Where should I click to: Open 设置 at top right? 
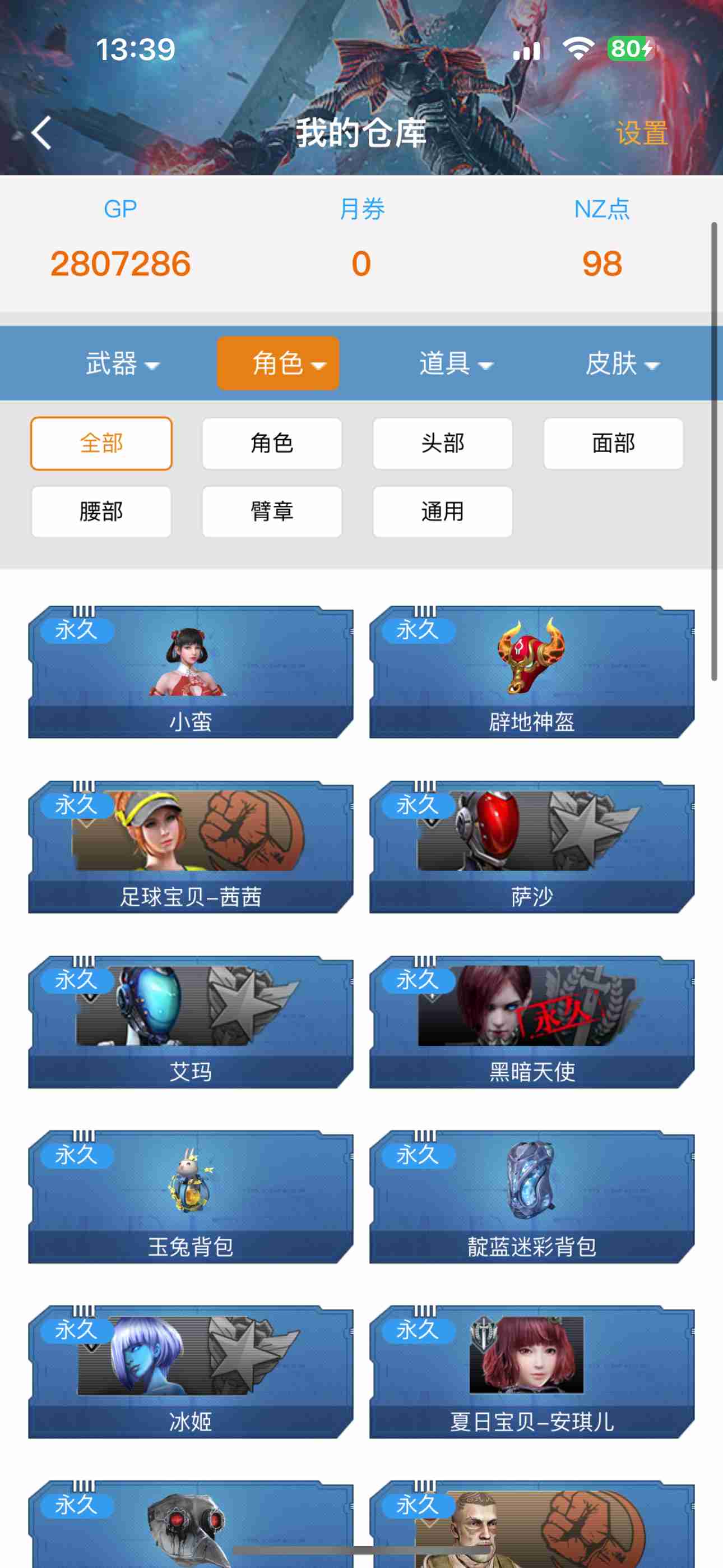pos(641,133)
